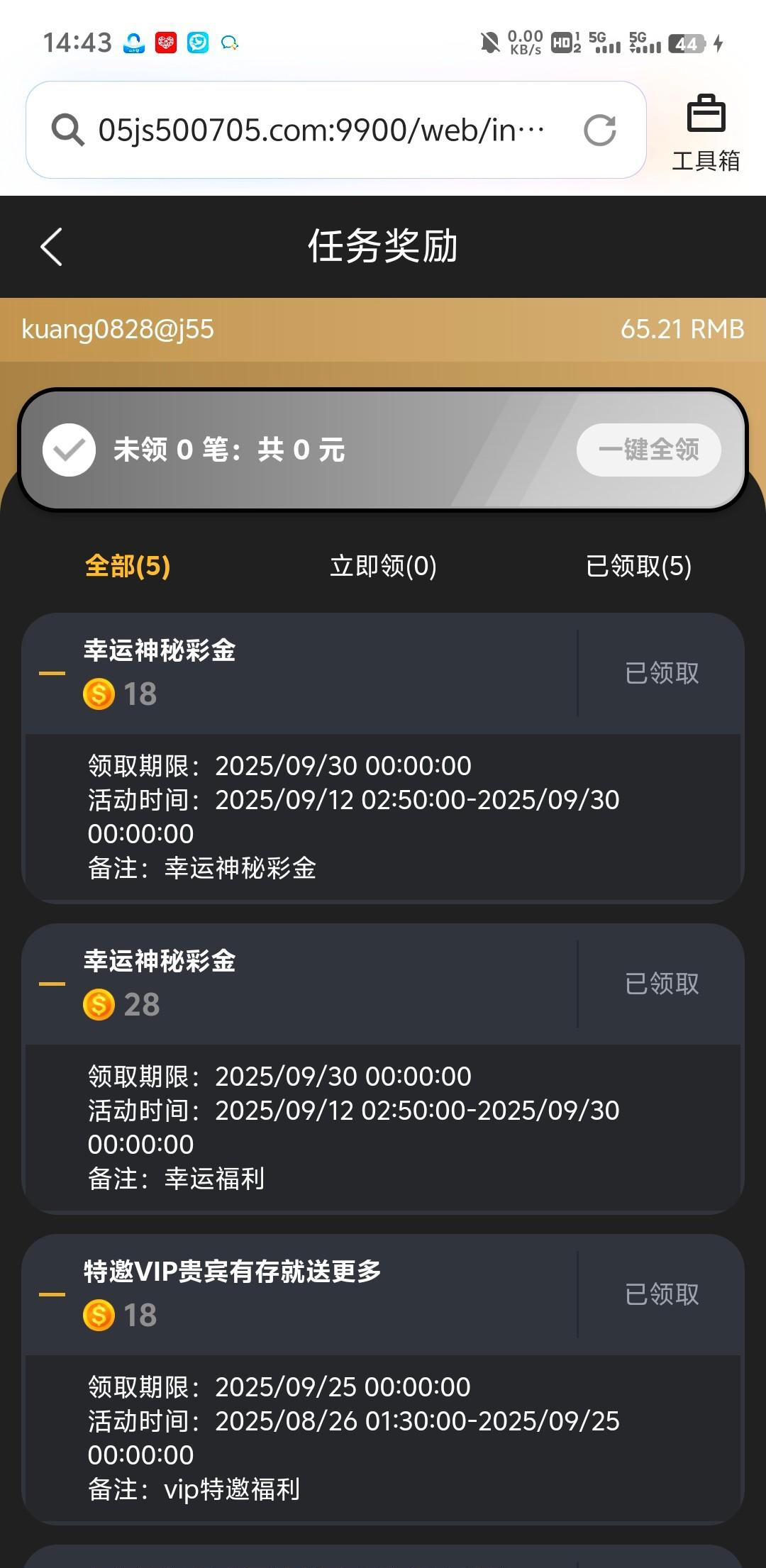This screenshot has width=766, height=1568.
Task: Switch to the 全部(5) tab
Action: tap(128, 567)
